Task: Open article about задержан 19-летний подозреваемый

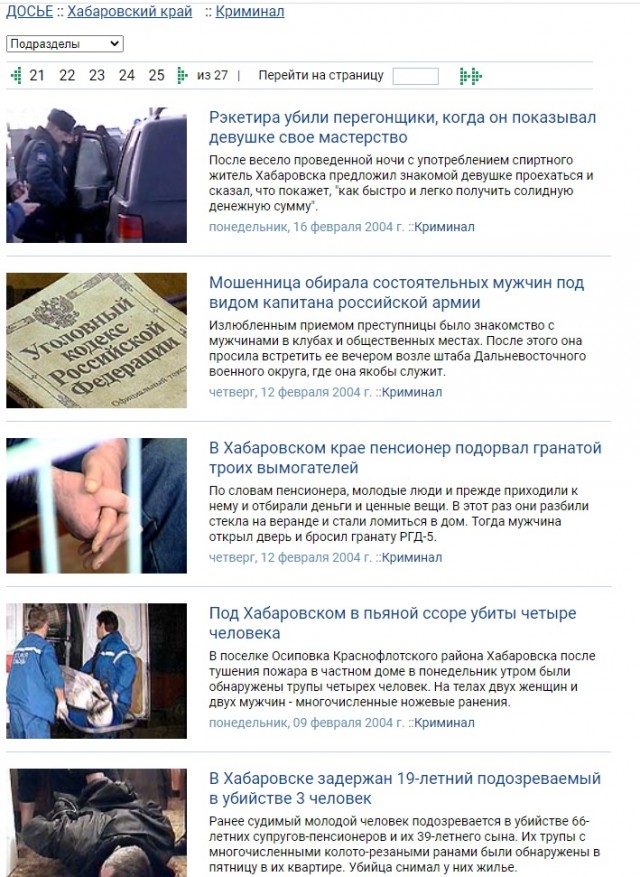Action: 404,787
